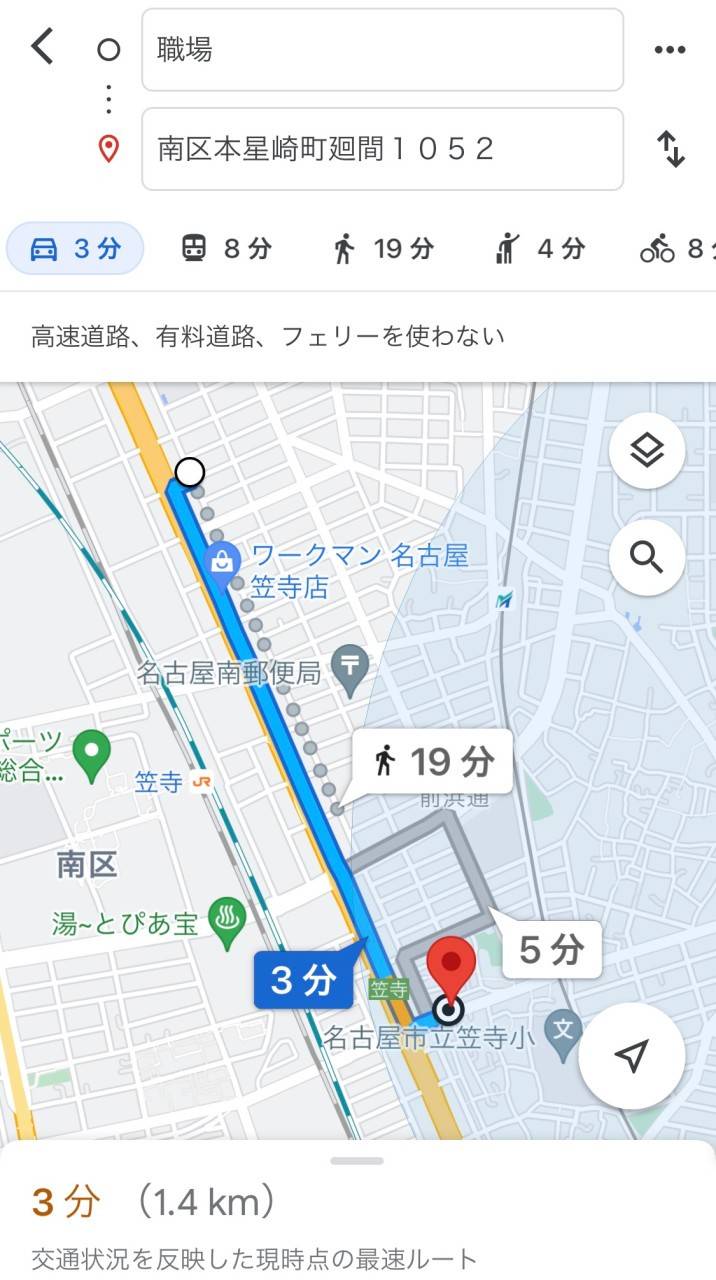
Task: Switch to the transit tab showing 8分
Action: [x=225, y=249]
